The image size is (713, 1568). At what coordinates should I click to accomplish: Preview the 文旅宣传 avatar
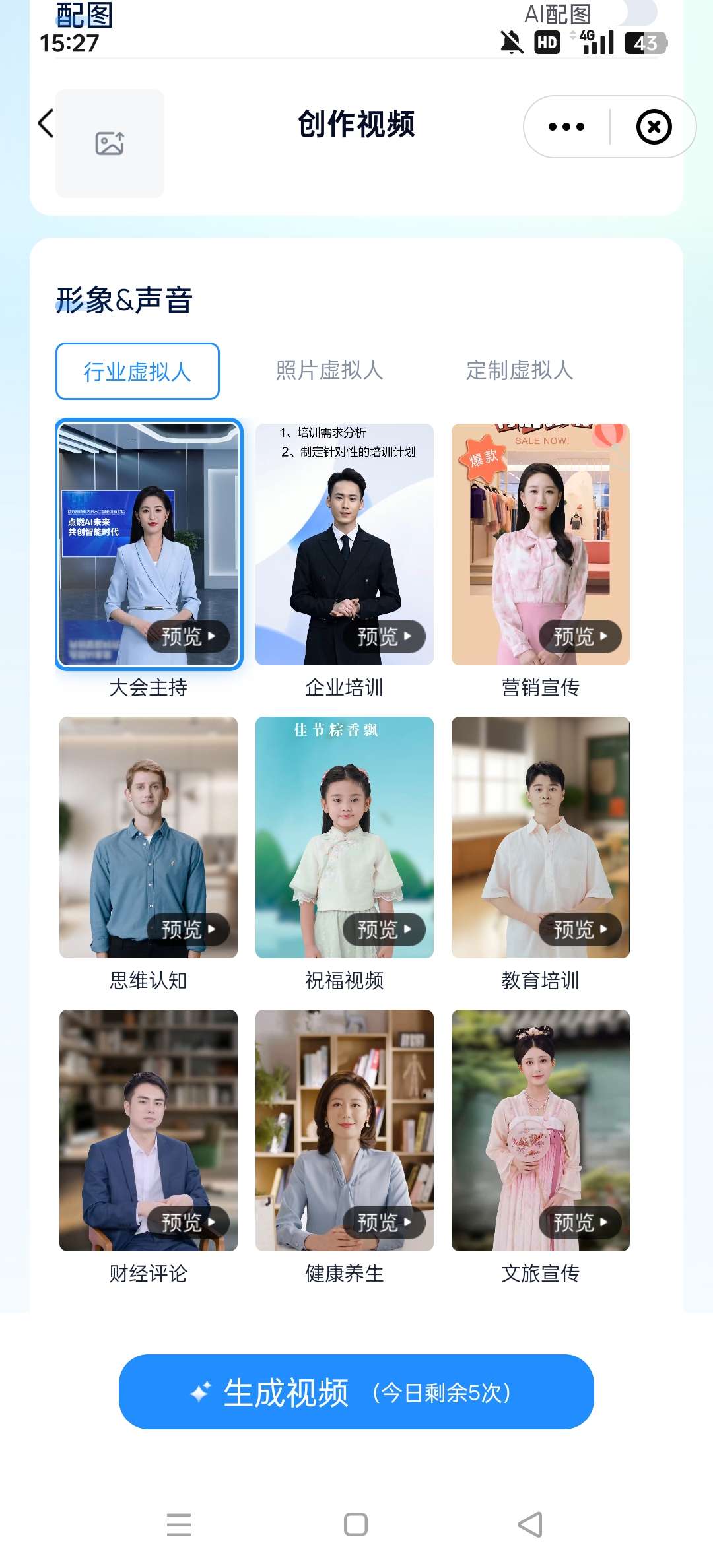tap(580, 1223)
